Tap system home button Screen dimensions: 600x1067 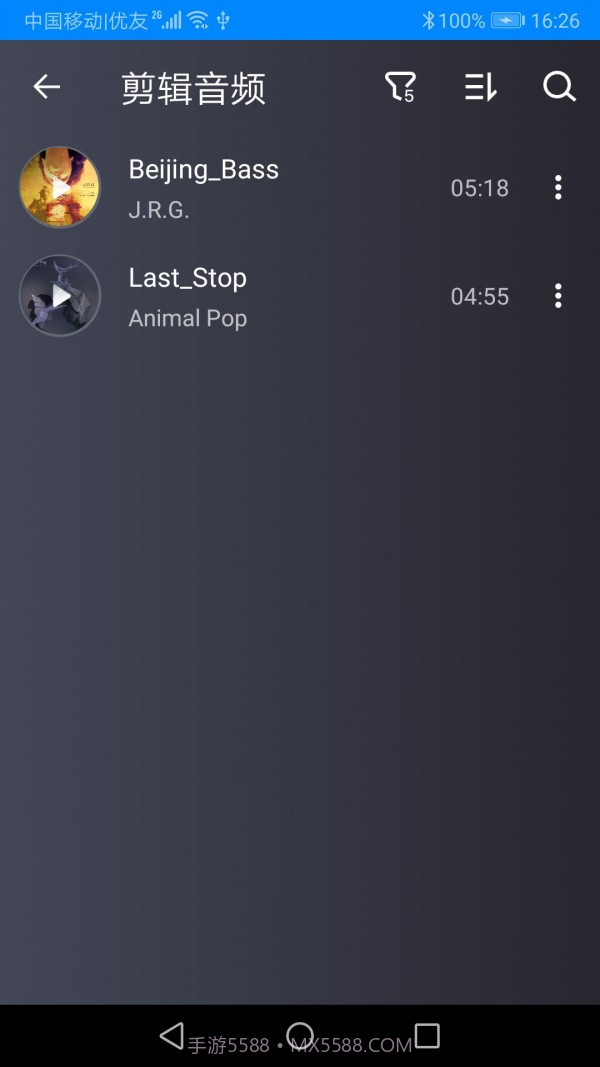click(x=300, y=1035)
